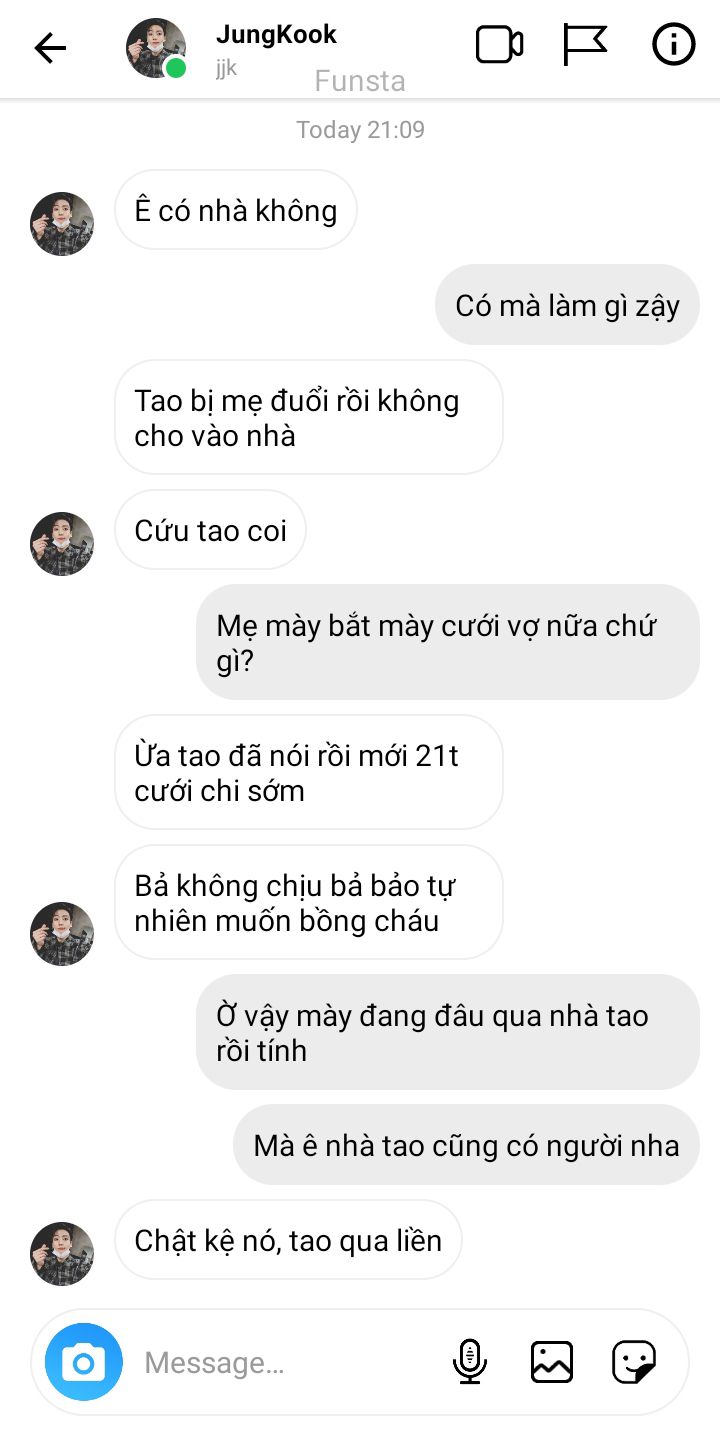Open the camera to send a photo
The image size is (720, 1429).
[x=84, y=1362]
